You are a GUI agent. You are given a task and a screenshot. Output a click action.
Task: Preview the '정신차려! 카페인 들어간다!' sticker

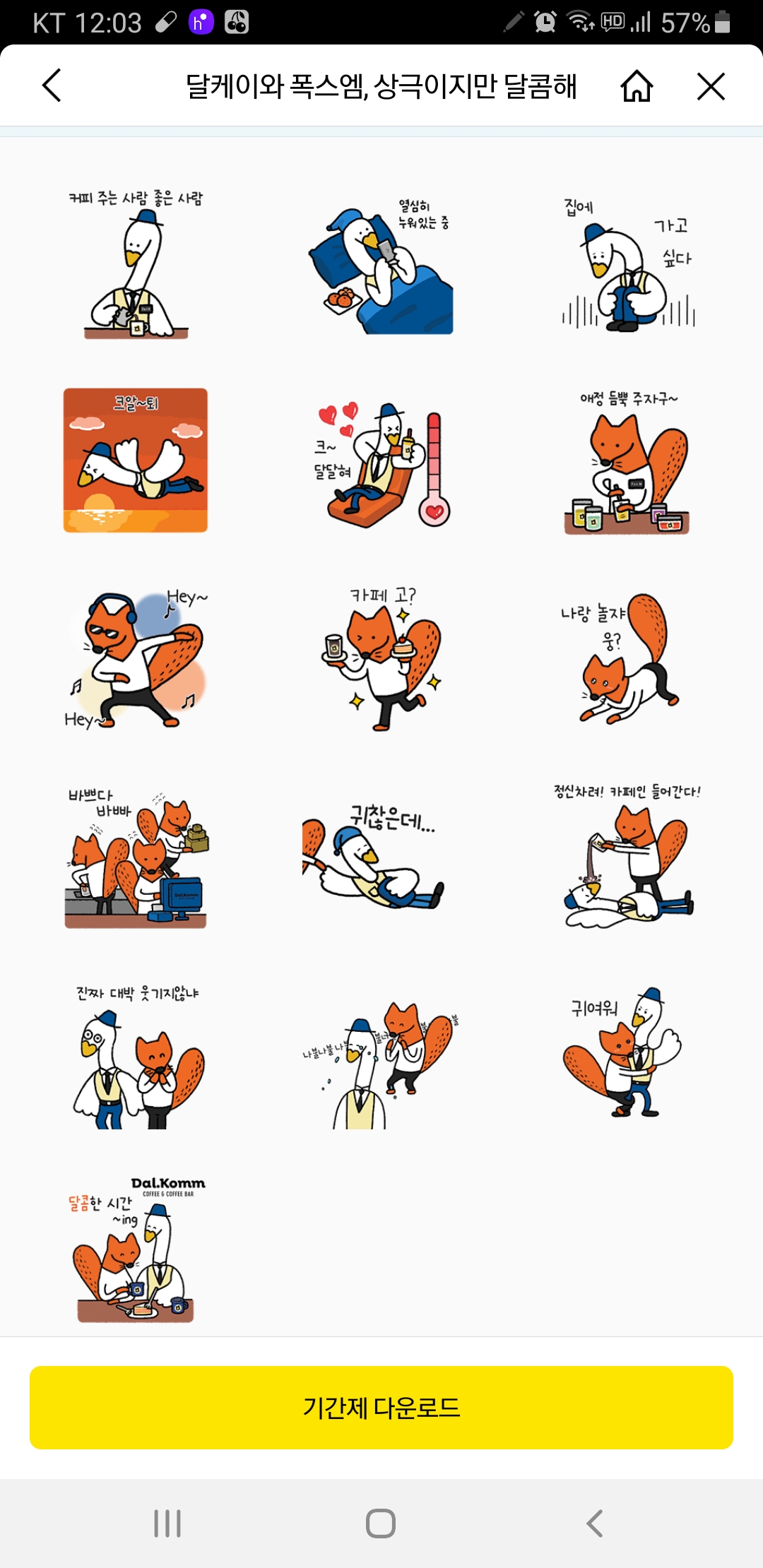[x=627, y=855]
